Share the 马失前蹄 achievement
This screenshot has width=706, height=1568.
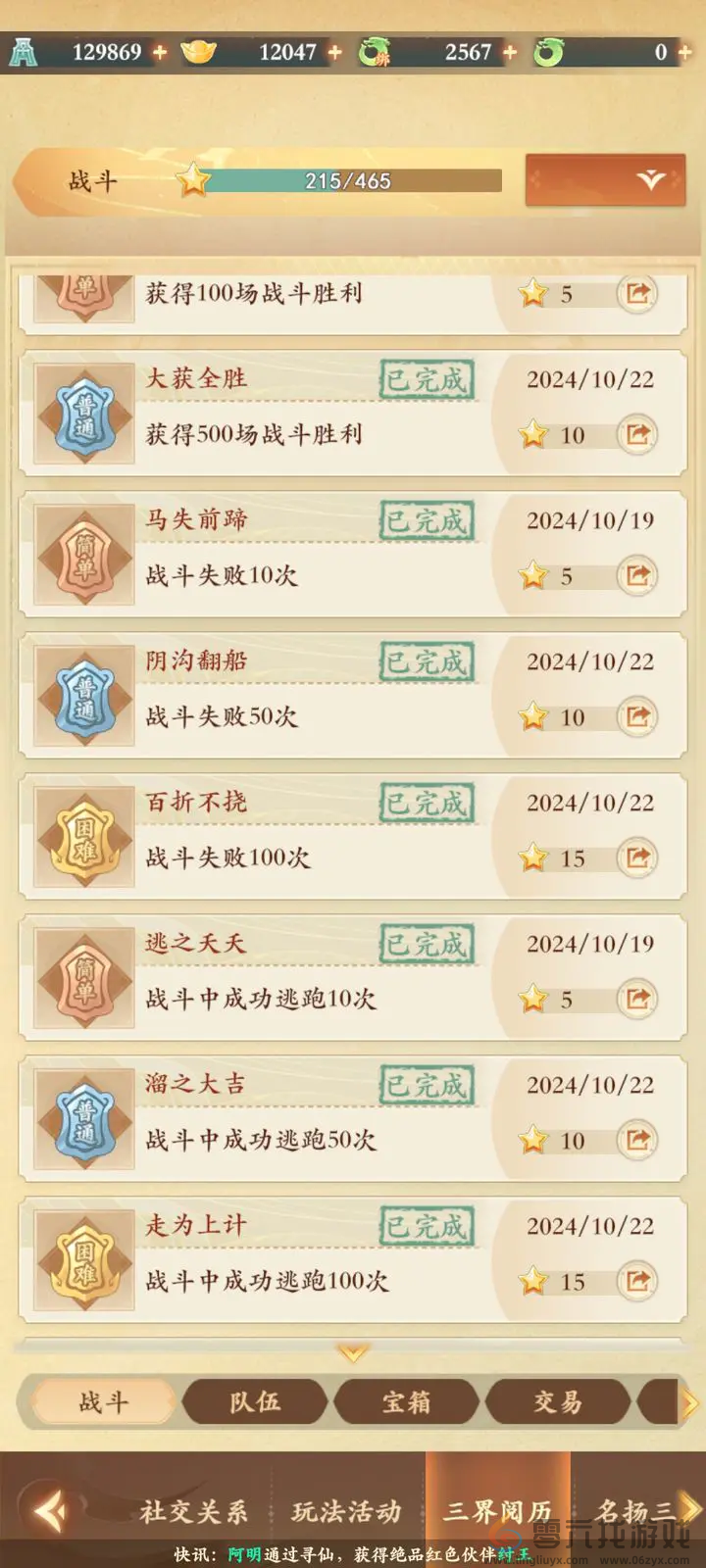pos(637,575)
